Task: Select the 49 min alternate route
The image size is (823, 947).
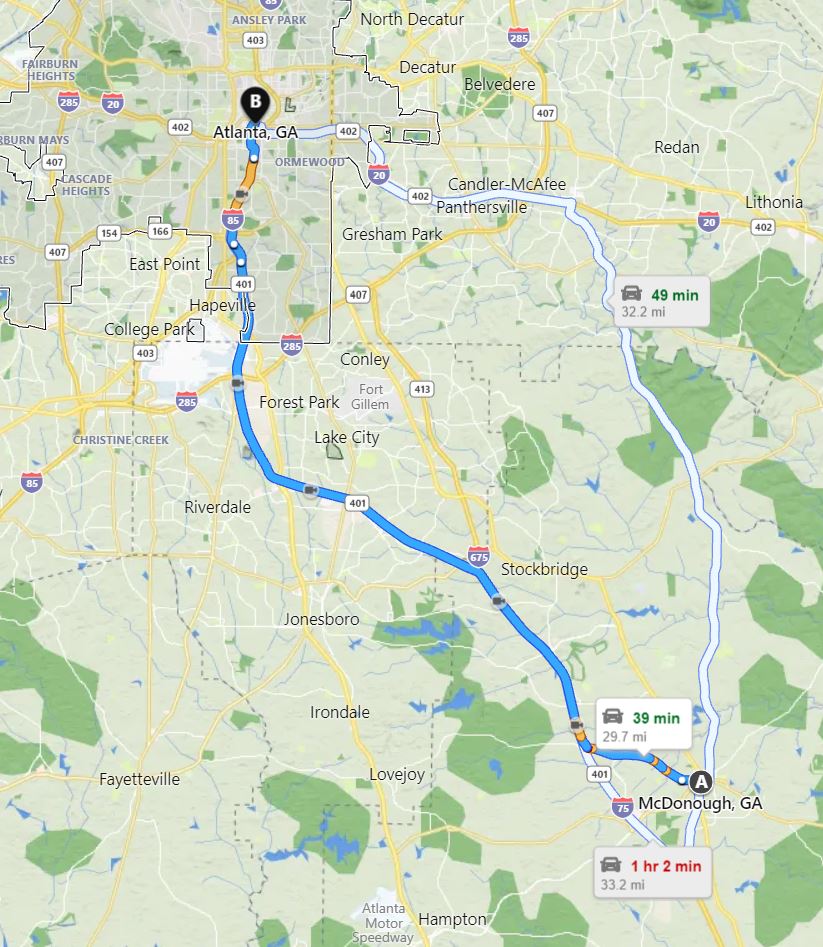Action: [660, 302]
